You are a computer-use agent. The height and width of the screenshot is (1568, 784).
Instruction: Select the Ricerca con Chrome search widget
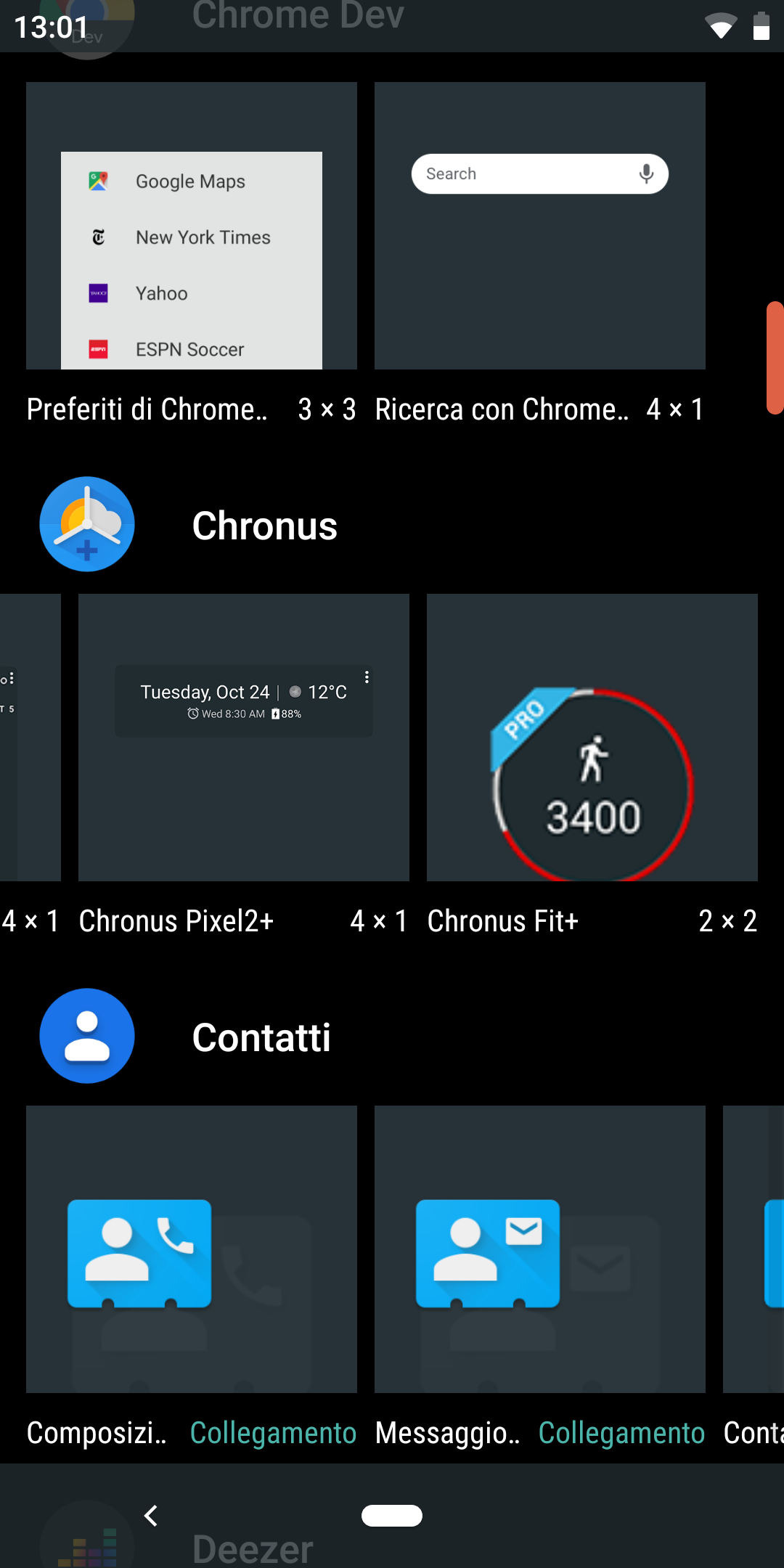point(539,226)
